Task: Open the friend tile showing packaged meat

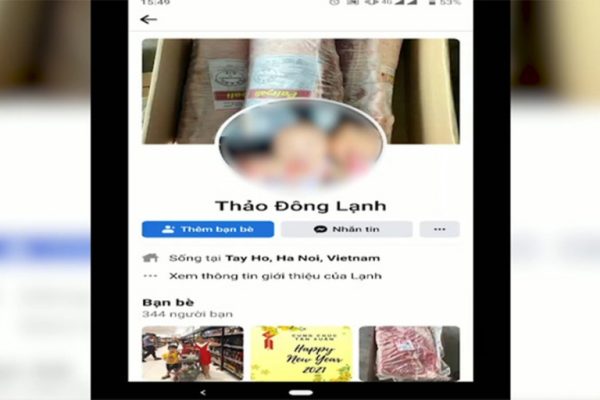Action: coord(409,353)
